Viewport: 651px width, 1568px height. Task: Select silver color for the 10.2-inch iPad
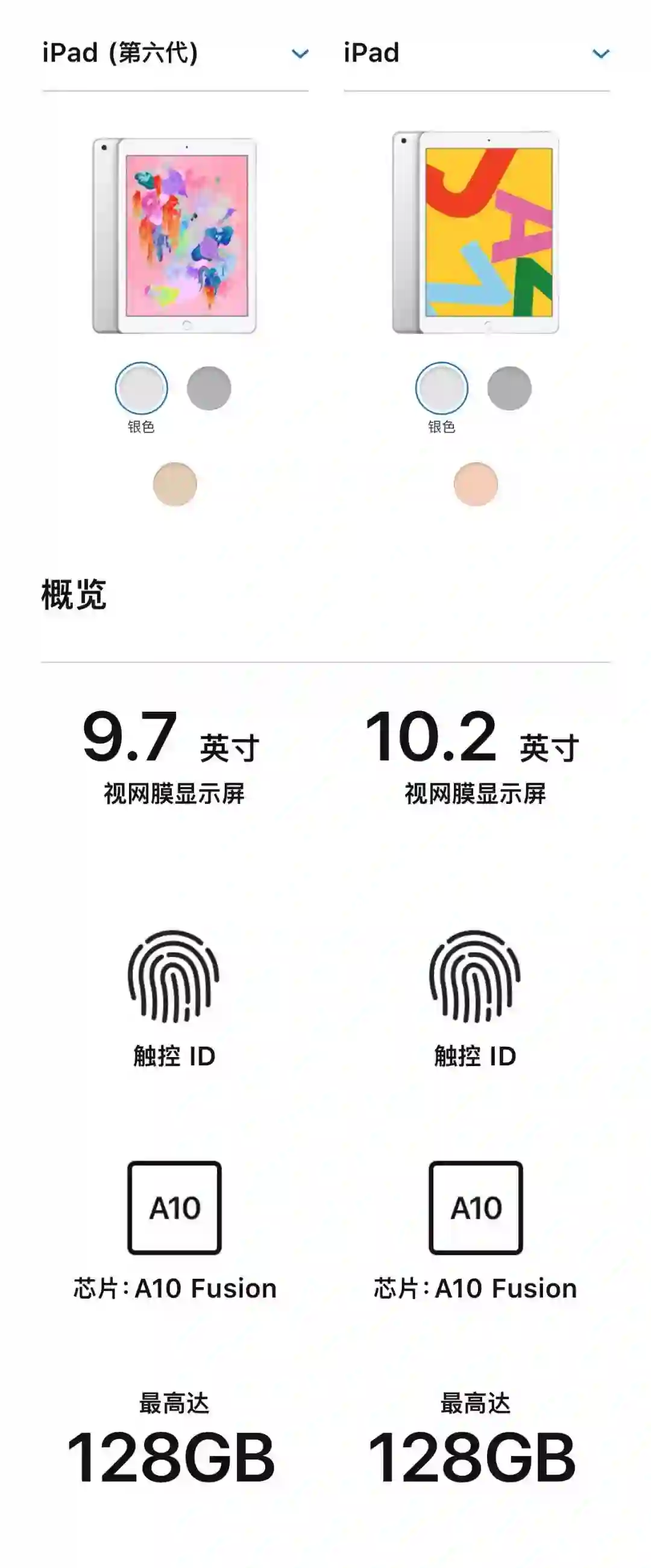coord(441,388)
